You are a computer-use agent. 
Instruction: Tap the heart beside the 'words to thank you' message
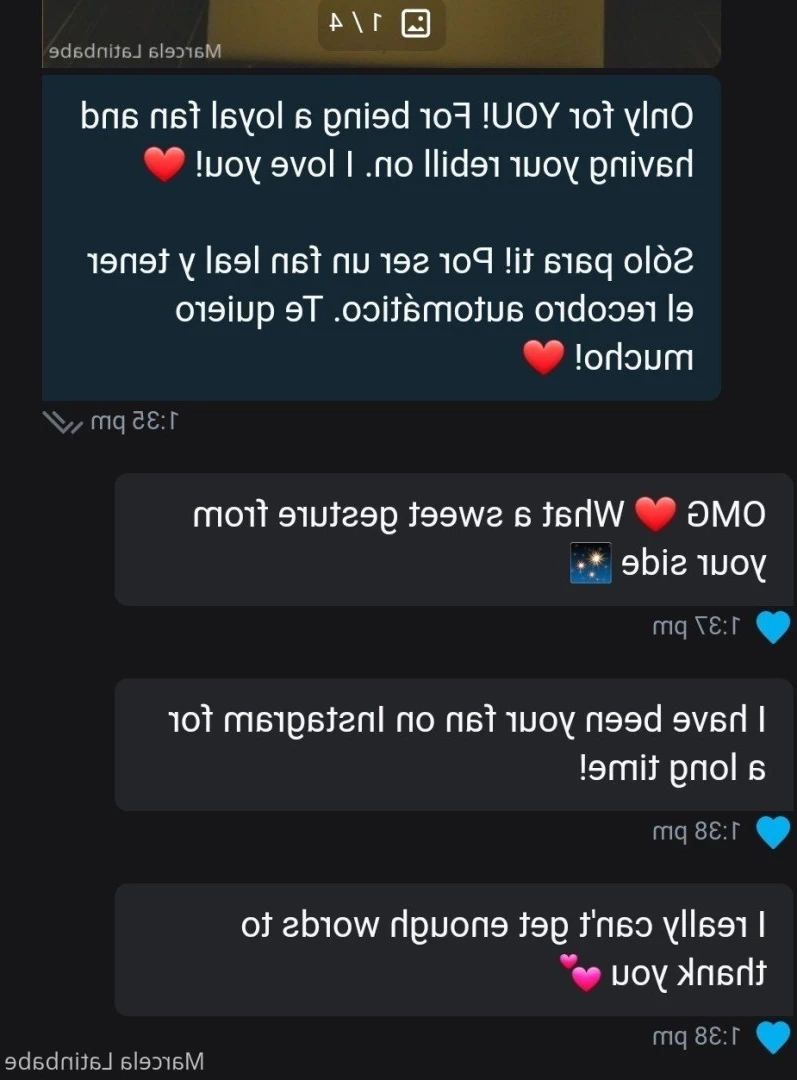click(x=771, y=1037)
